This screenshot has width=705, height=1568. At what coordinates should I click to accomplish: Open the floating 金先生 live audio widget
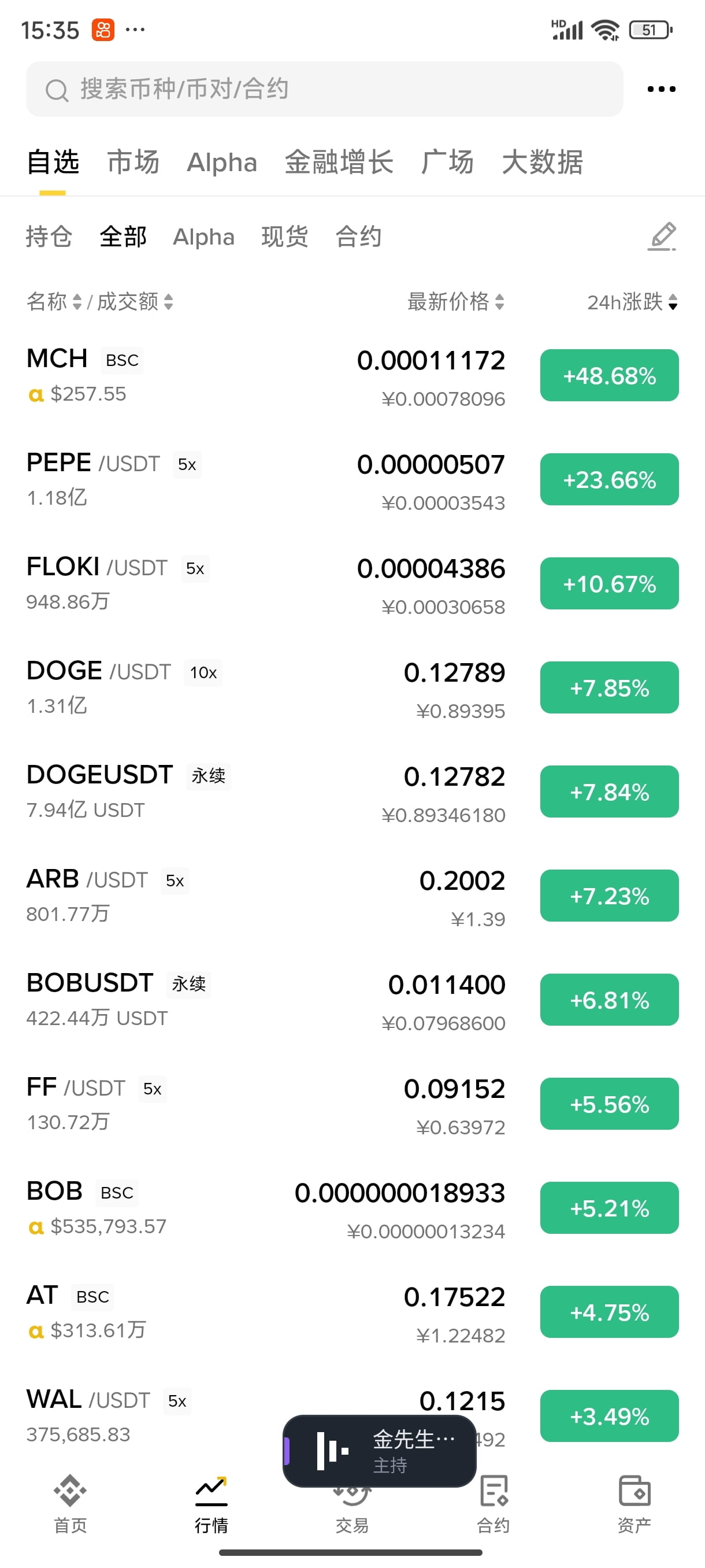pos(380,1451)
